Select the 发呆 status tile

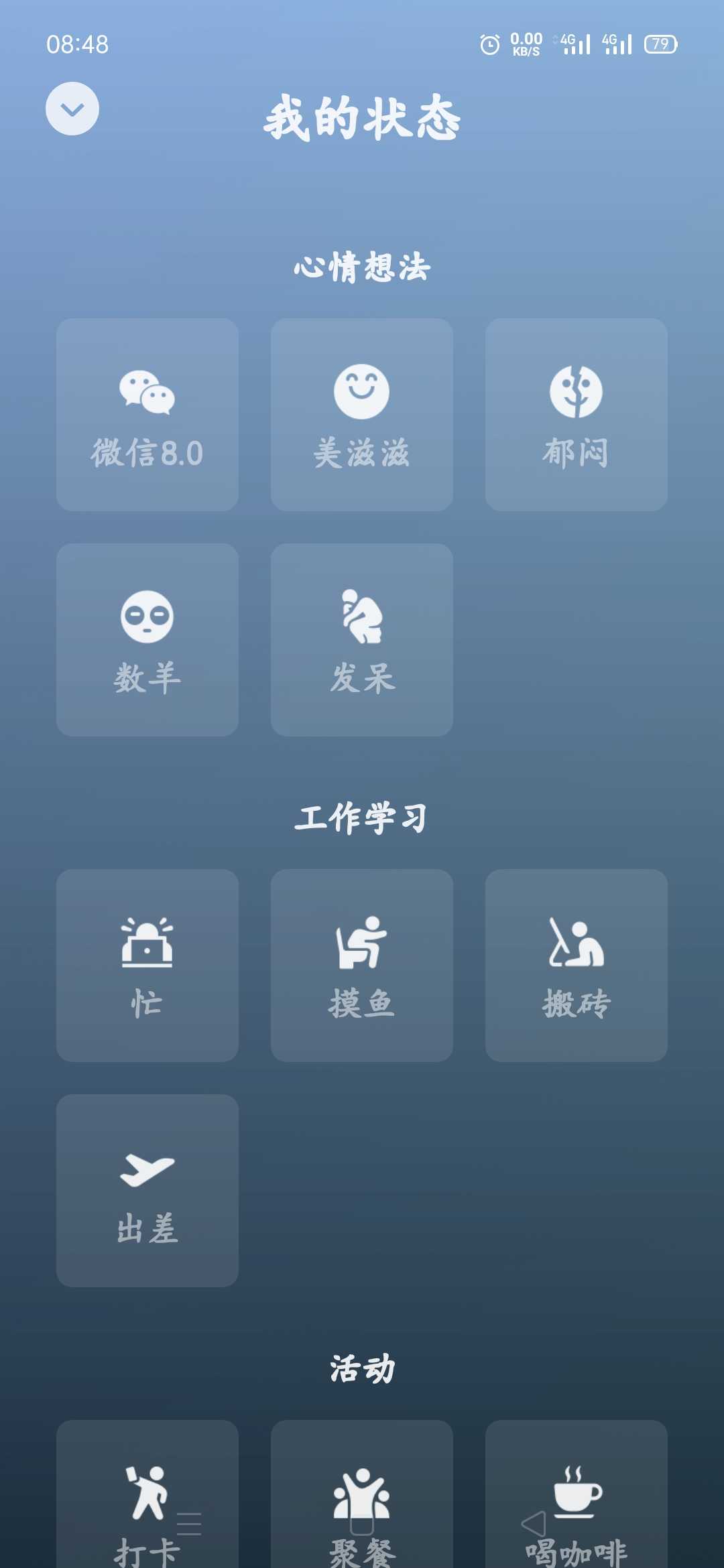[362, 640]
